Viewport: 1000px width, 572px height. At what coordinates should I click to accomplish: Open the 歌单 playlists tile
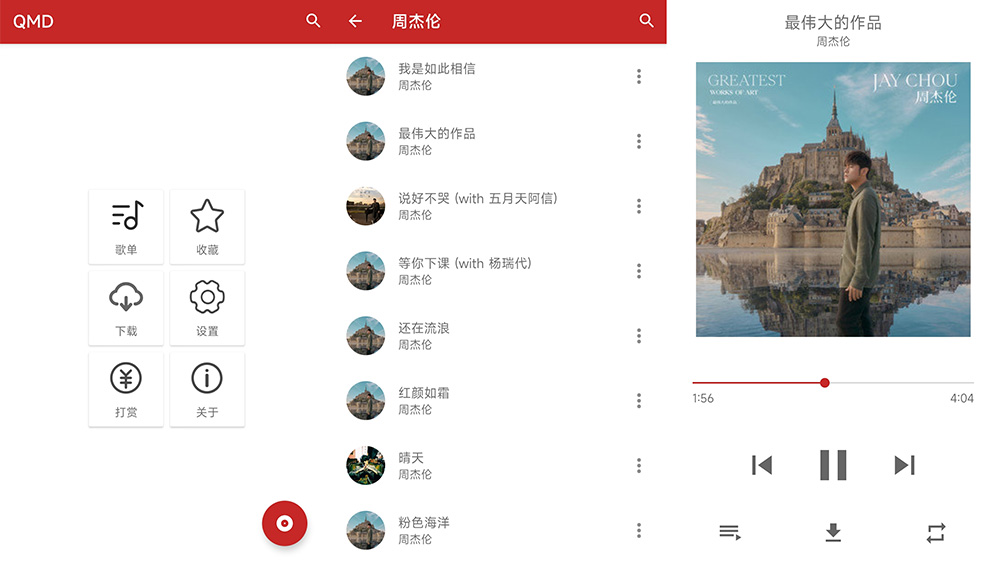[x=126, y=226]
